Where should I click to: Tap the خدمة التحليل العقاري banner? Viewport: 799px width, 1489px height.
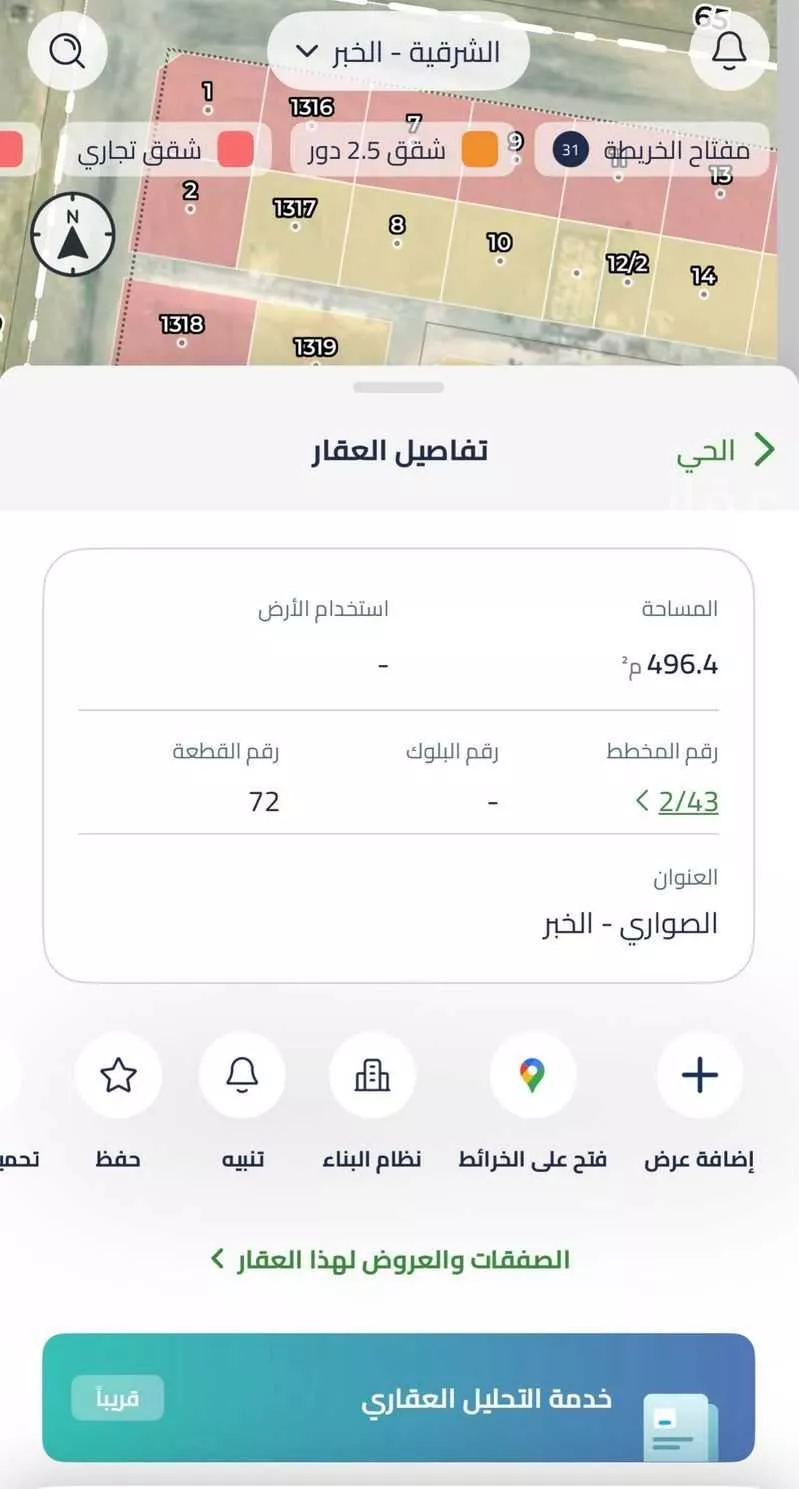[399, 1398]
